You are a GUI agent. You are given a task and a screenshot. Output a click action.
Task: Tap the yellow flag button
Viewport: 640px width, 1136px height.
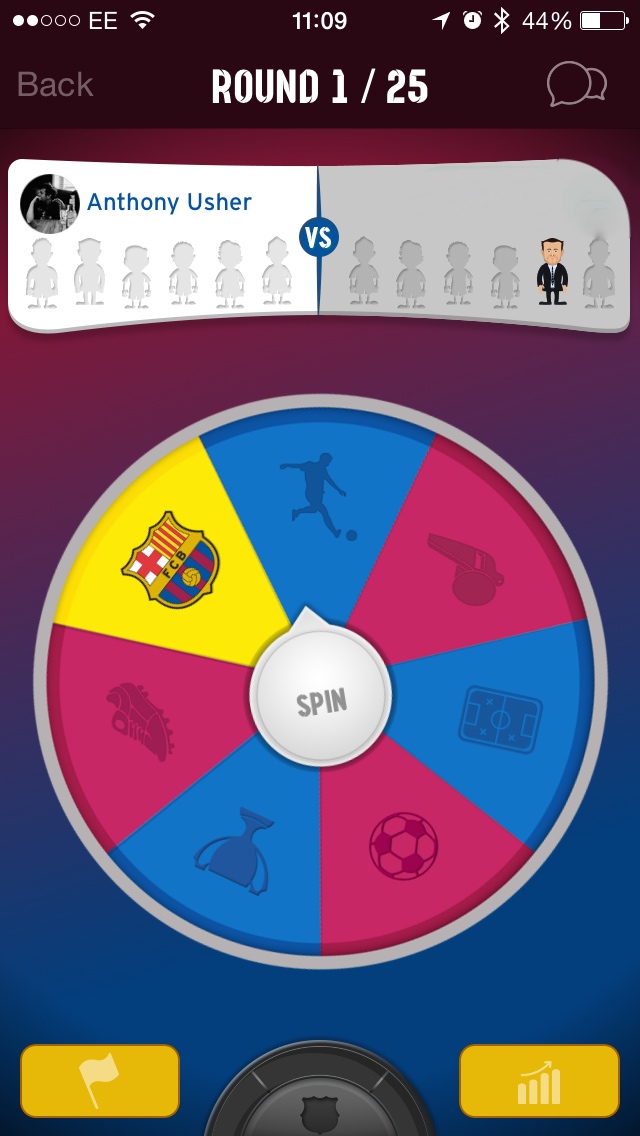pos(100,1080)
